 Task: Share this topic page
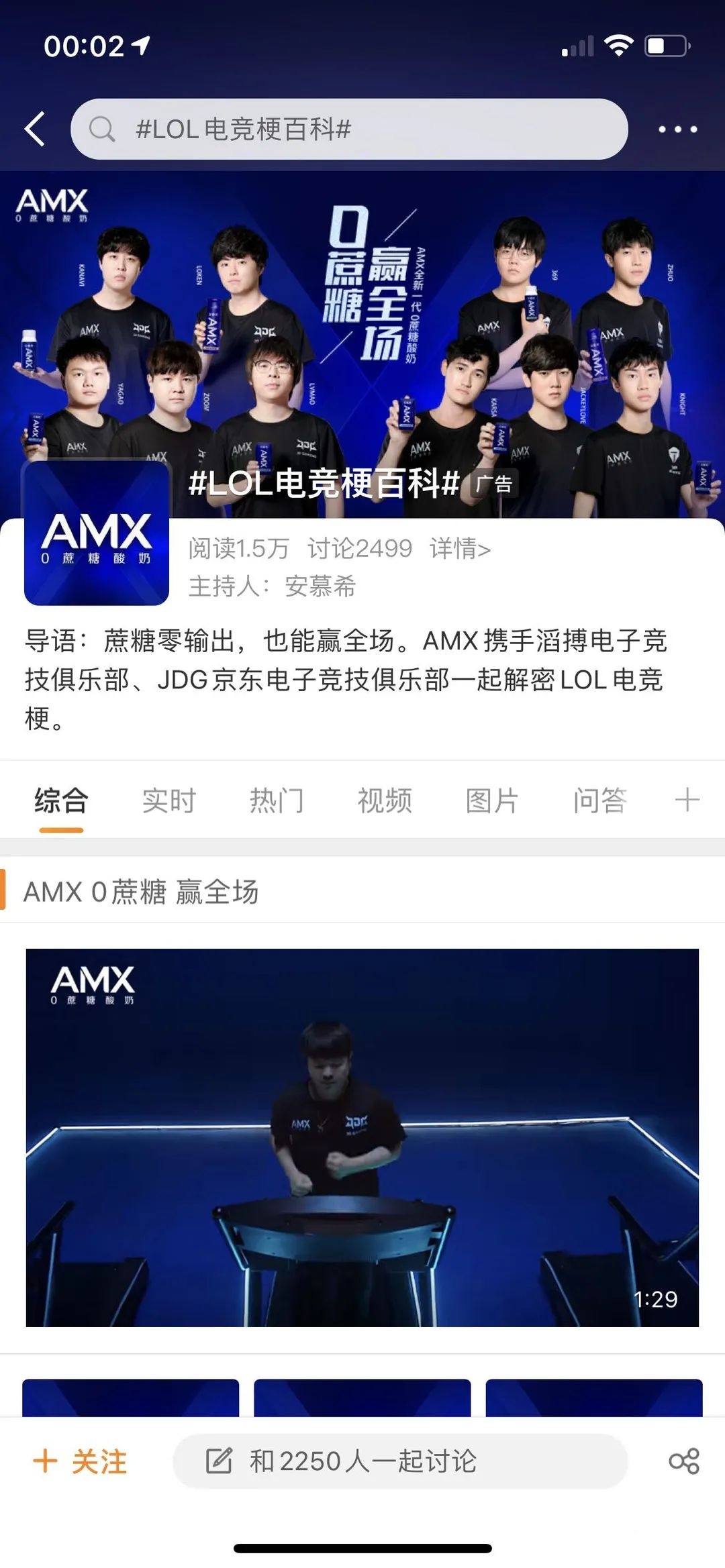684,1461
